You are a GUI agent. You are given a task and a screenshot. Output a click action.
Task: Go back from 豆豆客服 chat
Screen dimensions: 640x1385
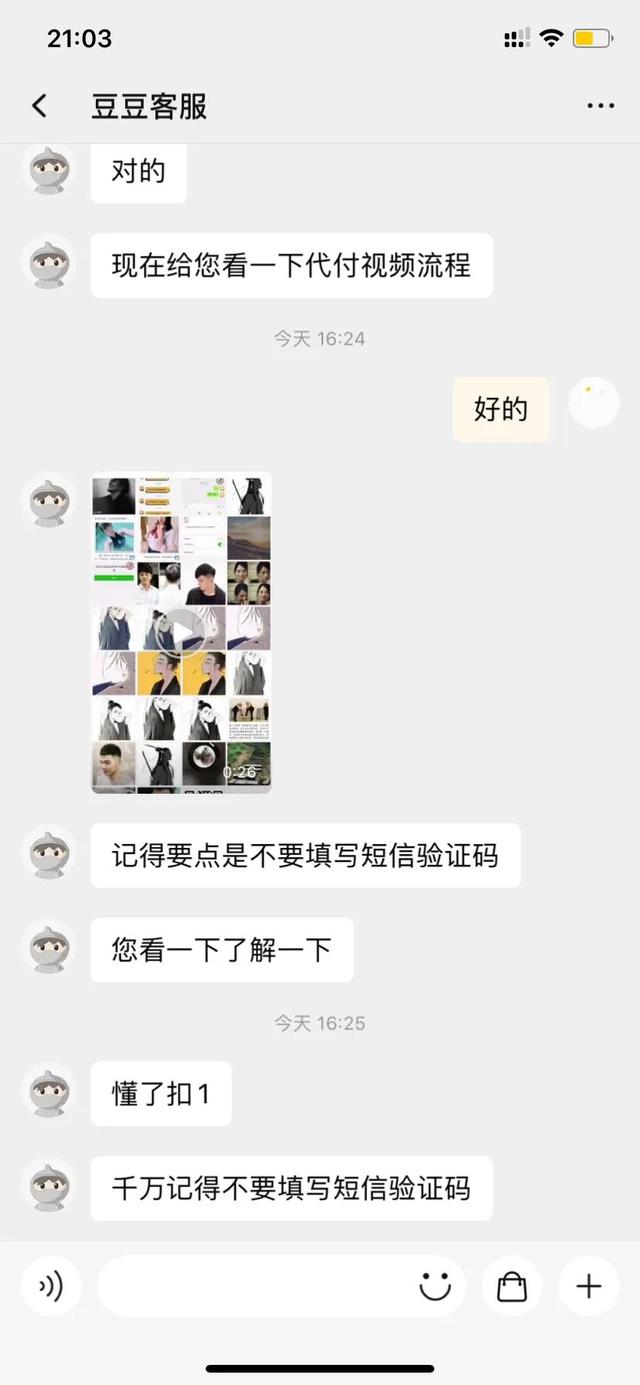(x=39, y=106)
